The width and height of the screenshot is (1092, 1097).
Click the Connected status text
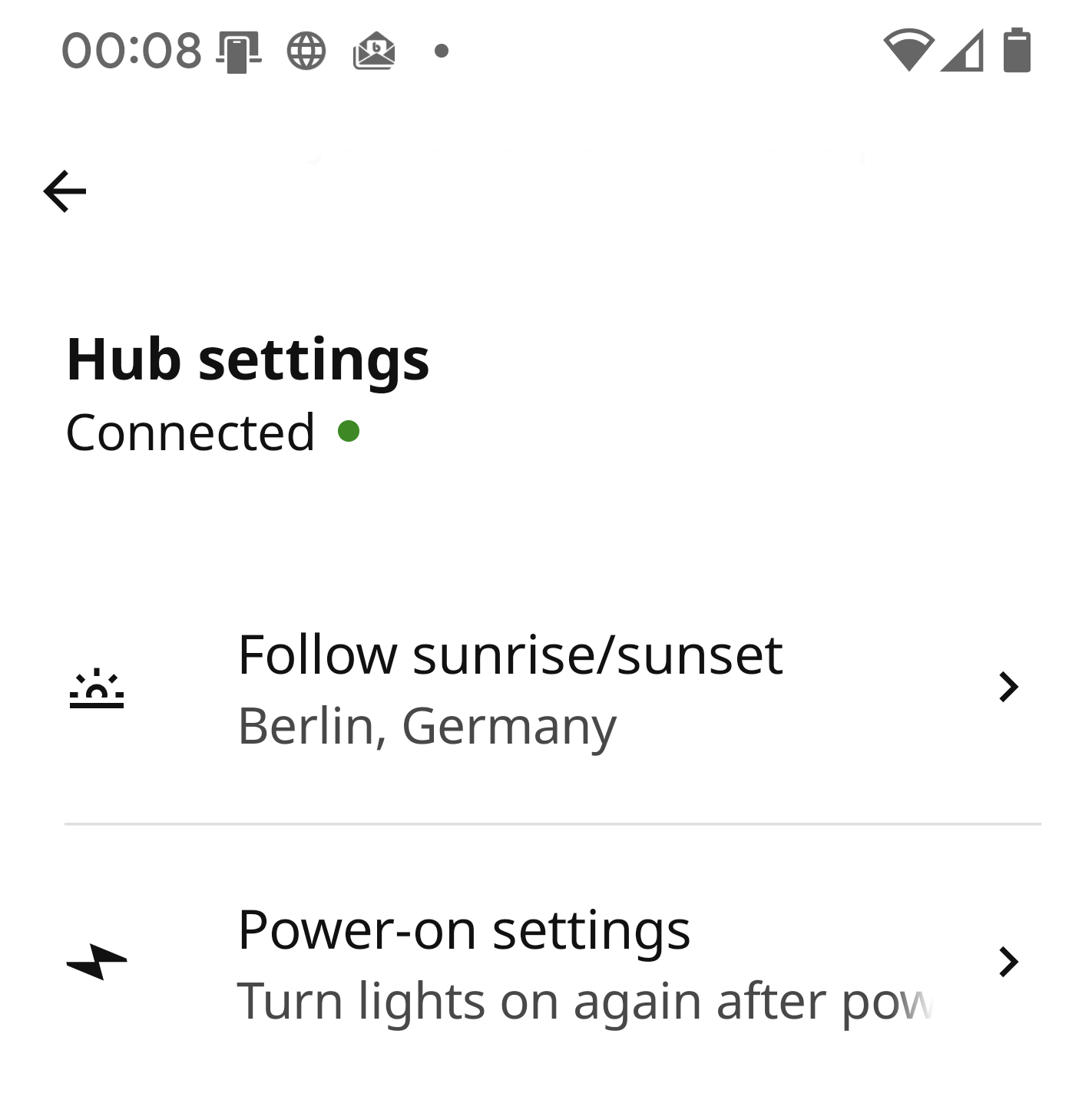pos(188,433)
